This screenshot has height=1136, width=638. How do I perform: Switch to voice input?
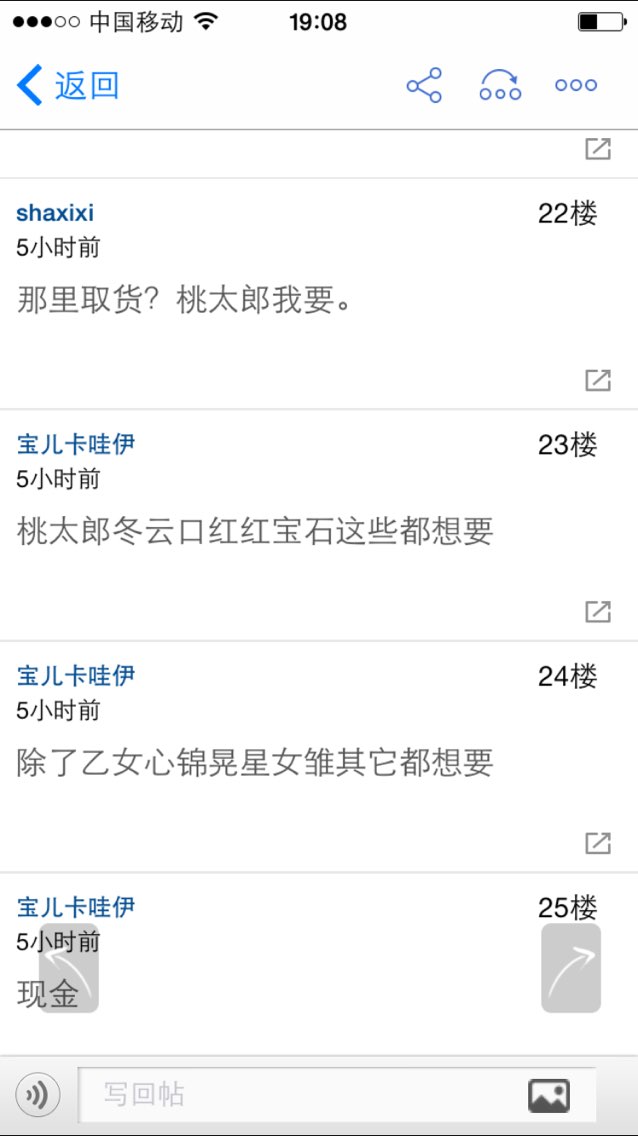38,1094
